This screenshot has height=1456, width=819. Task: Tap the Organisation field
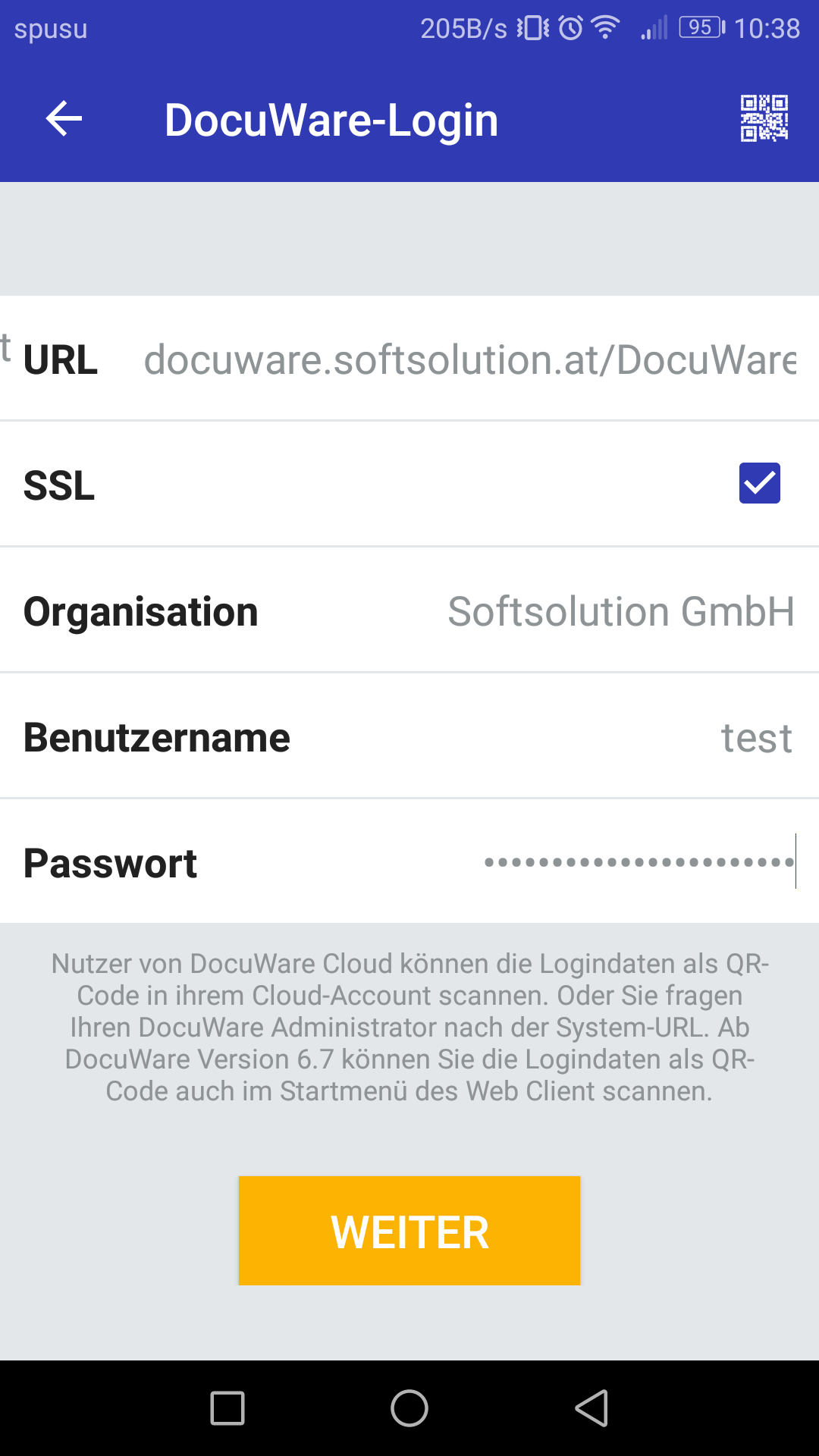[x=620, y=611]
